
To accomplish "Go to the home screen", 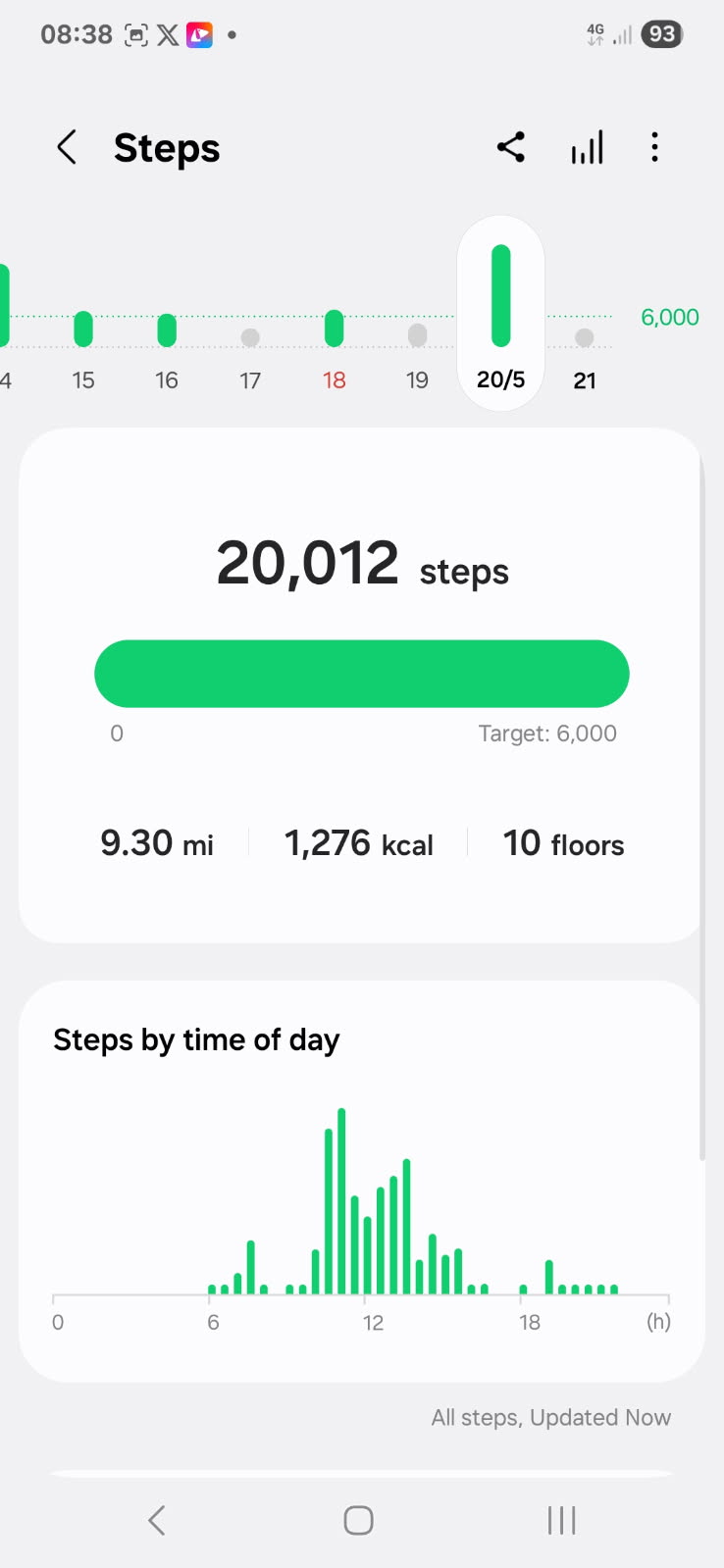I will (358, 1520).
